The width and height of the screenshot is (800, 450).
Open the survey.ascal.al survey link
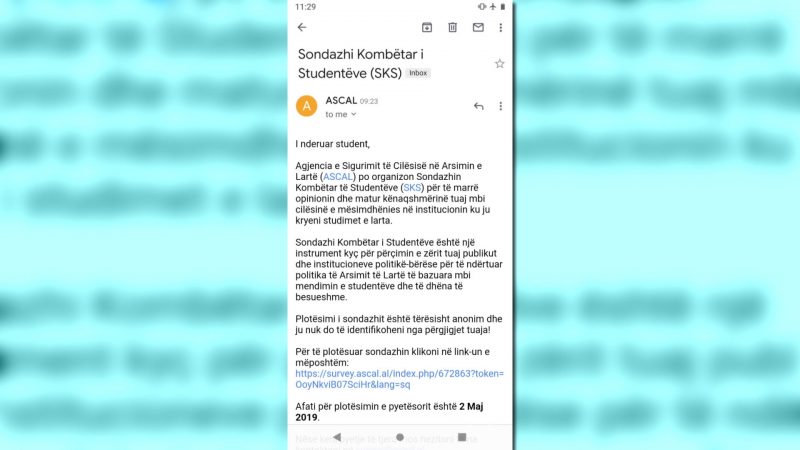399,379
